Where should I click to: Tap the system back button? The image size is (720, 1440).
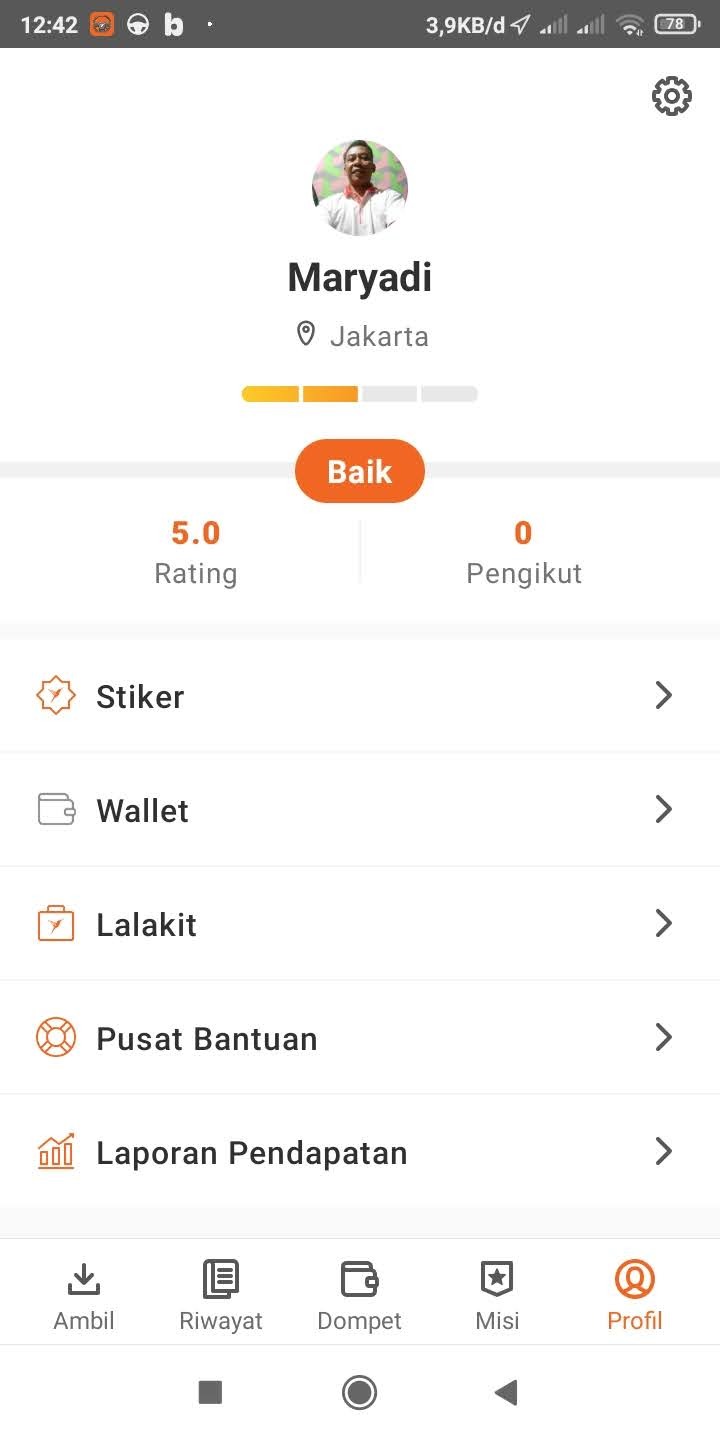[x=506, y=1392]
